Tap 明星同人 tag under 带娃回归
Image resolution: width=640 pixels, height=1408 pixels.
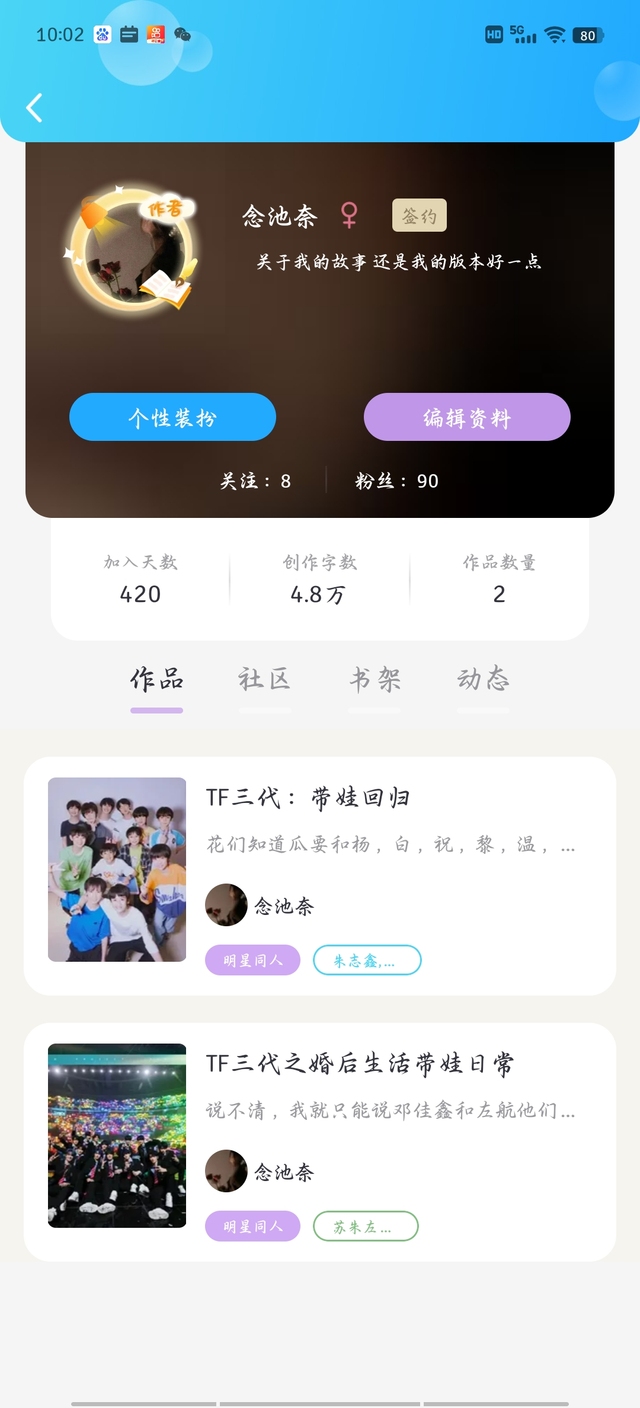(252, 960)
